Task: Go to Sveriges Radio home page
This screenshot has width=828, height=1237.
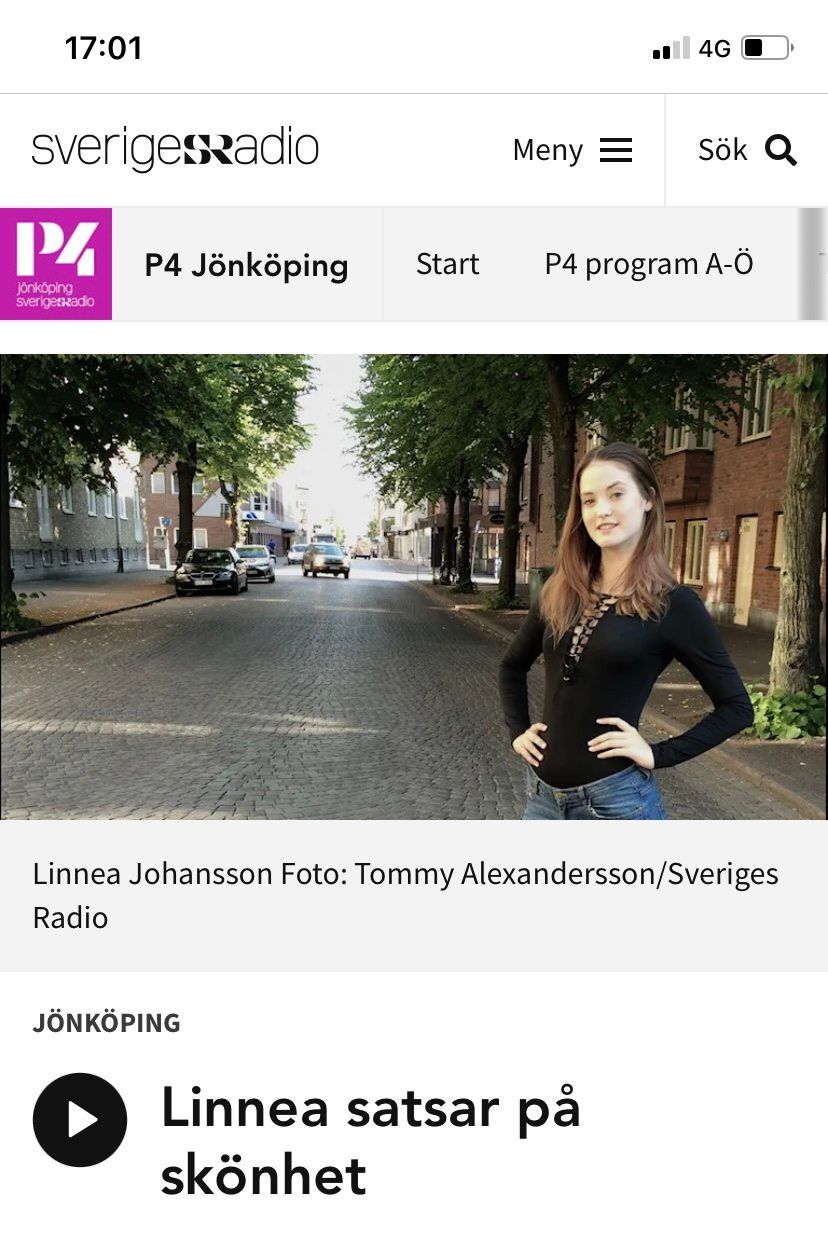Action: [175, 149]
